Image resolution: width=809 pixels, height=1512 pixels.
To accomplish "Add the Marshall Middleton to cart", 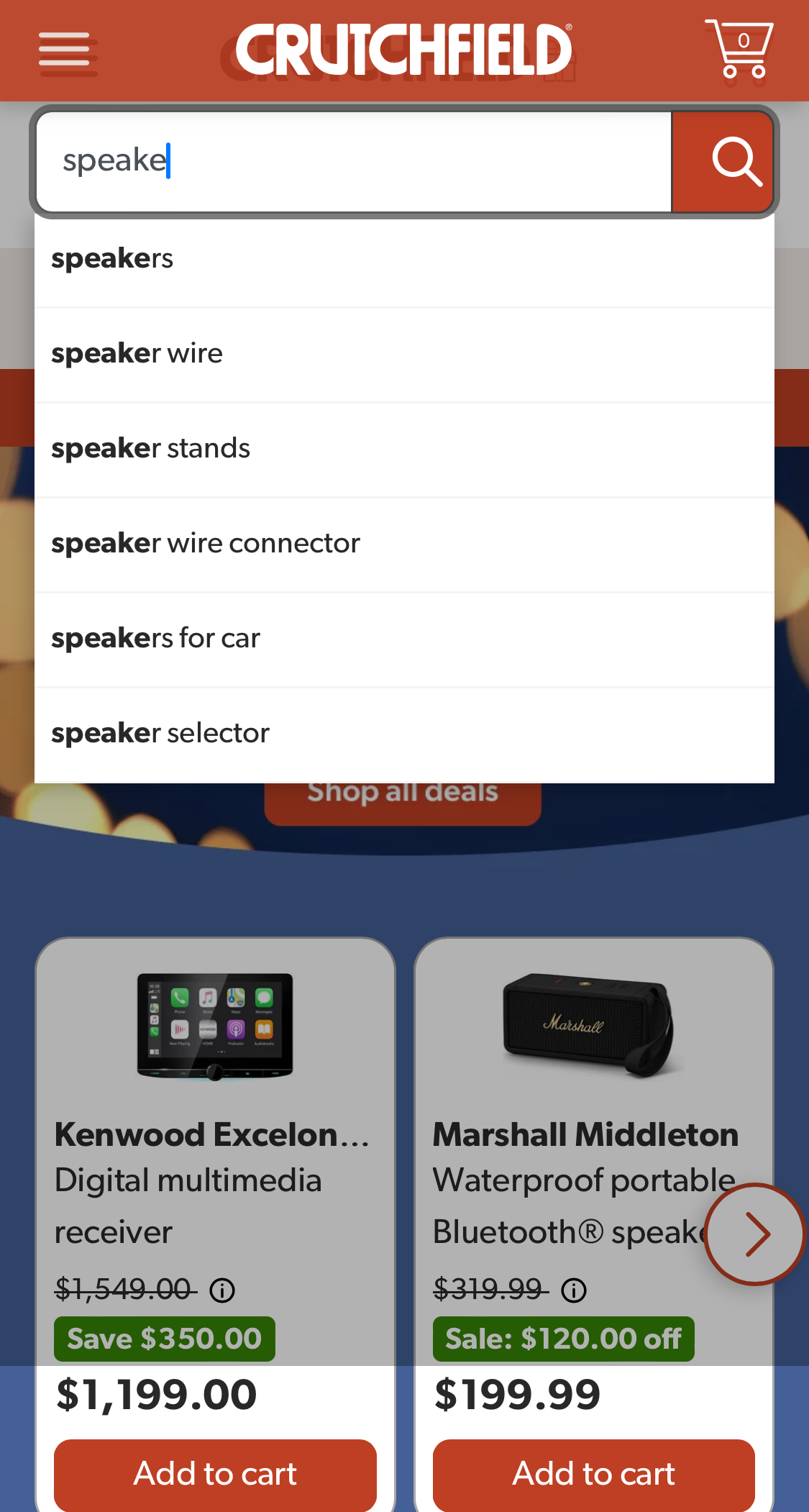I will (593, 1475).
